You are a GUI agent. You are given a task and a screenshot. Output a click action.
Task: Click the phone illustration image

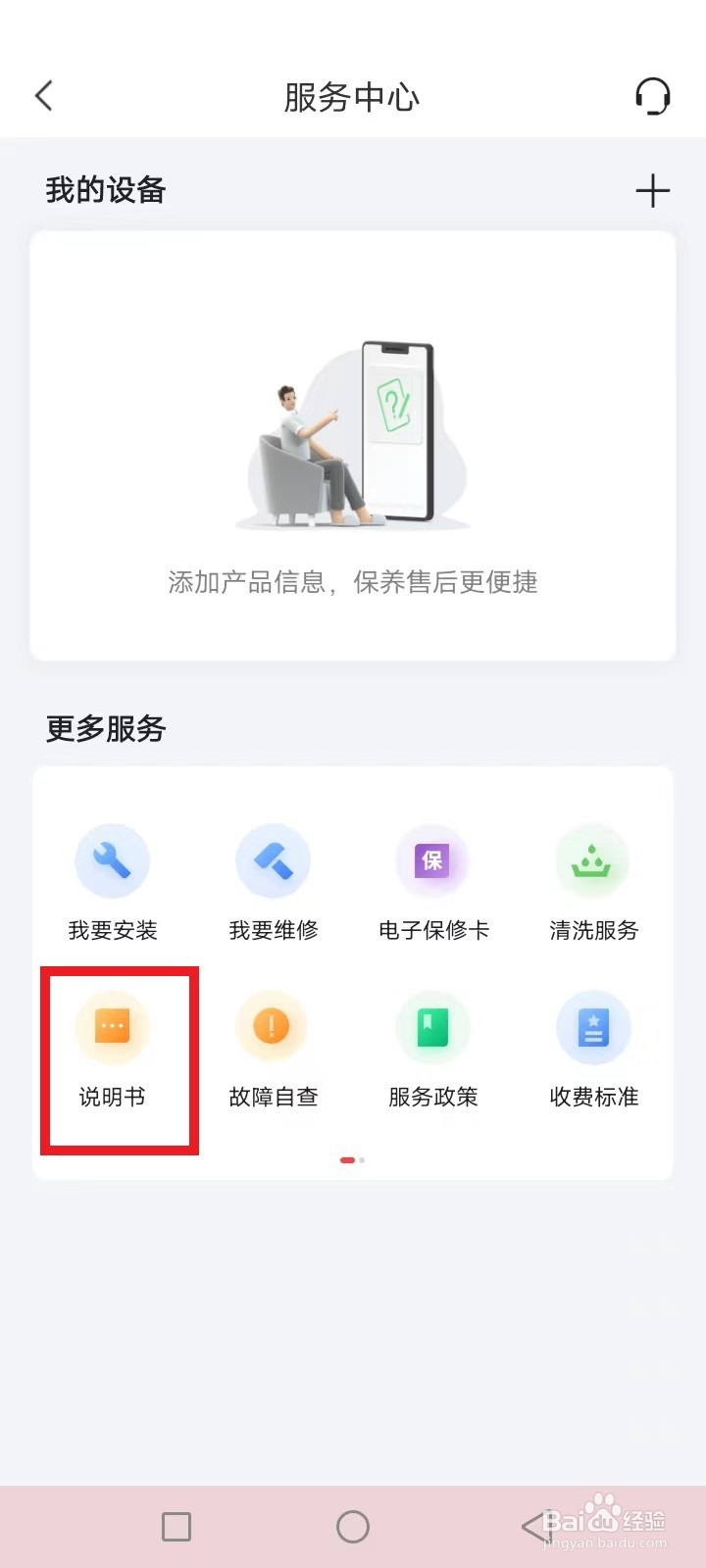tap(397, 431)
